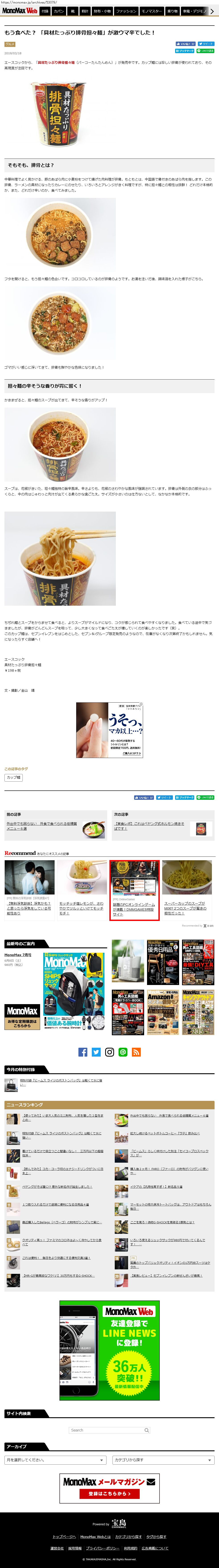Open the ファッション category tab
The image size is (219, 1568).
pos(126,11)
